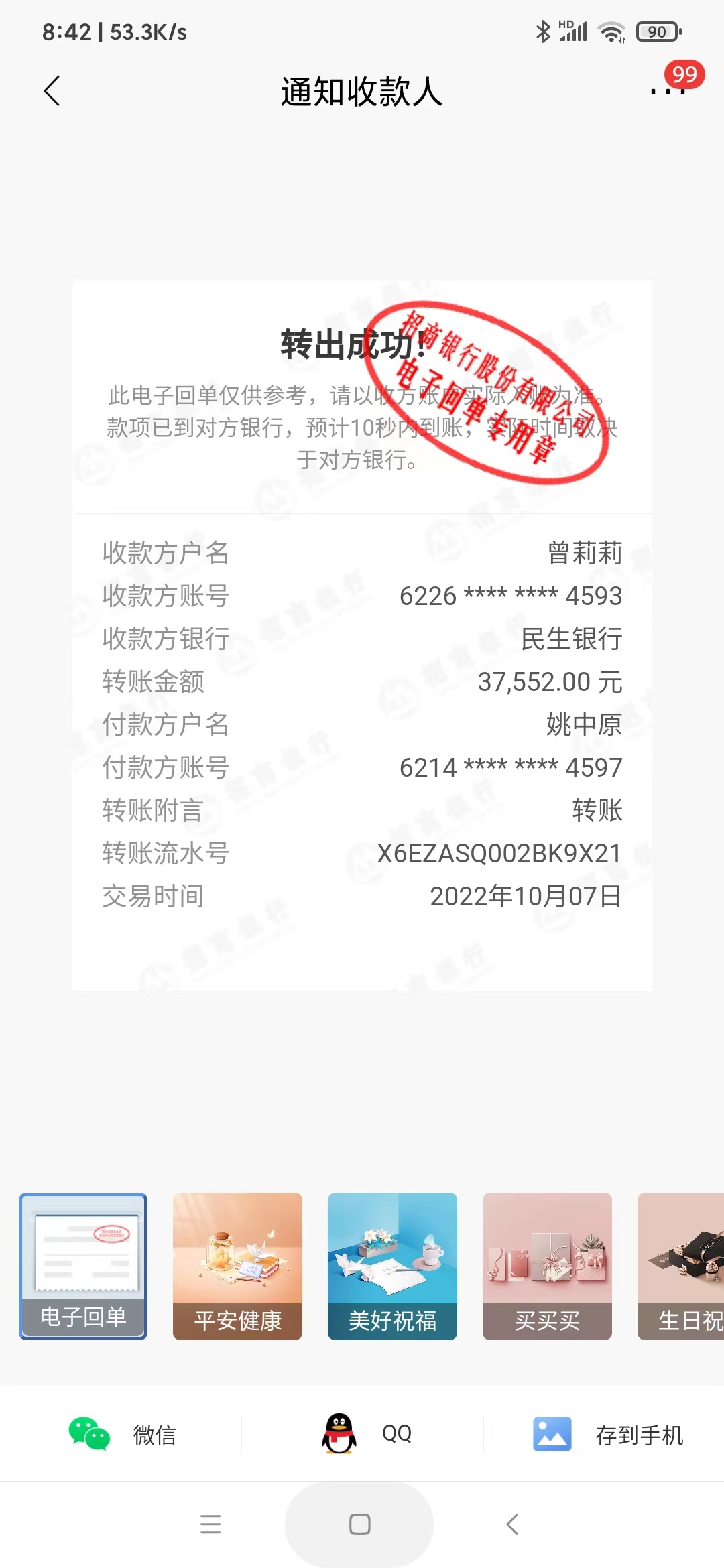724x1568 pixels.
Task: Choose the 平安健康 card template
Action: tap(237, 1266)
